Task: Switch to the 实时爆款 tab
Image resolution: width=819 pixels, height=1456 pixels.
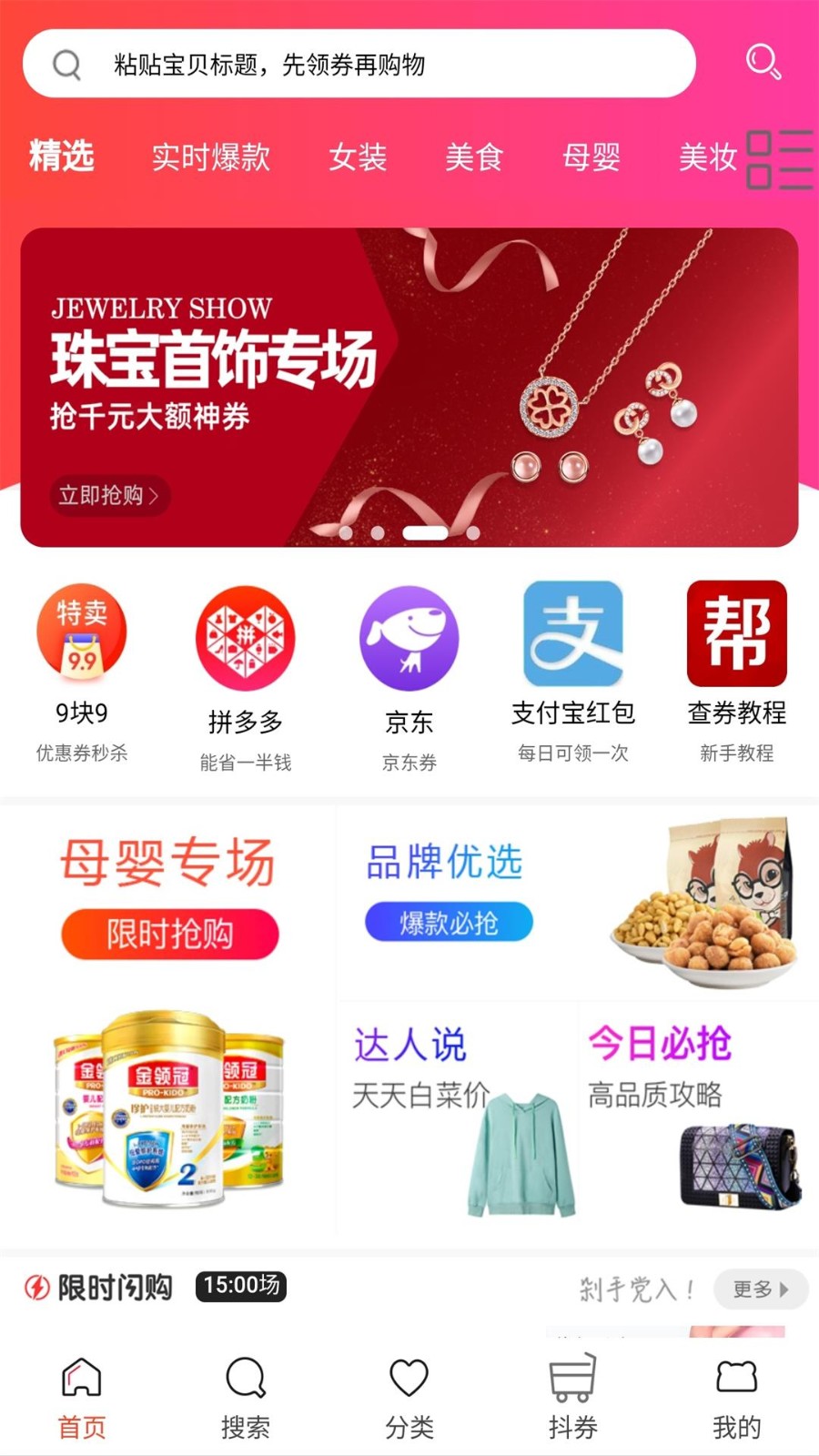Action: click(211, 158)
